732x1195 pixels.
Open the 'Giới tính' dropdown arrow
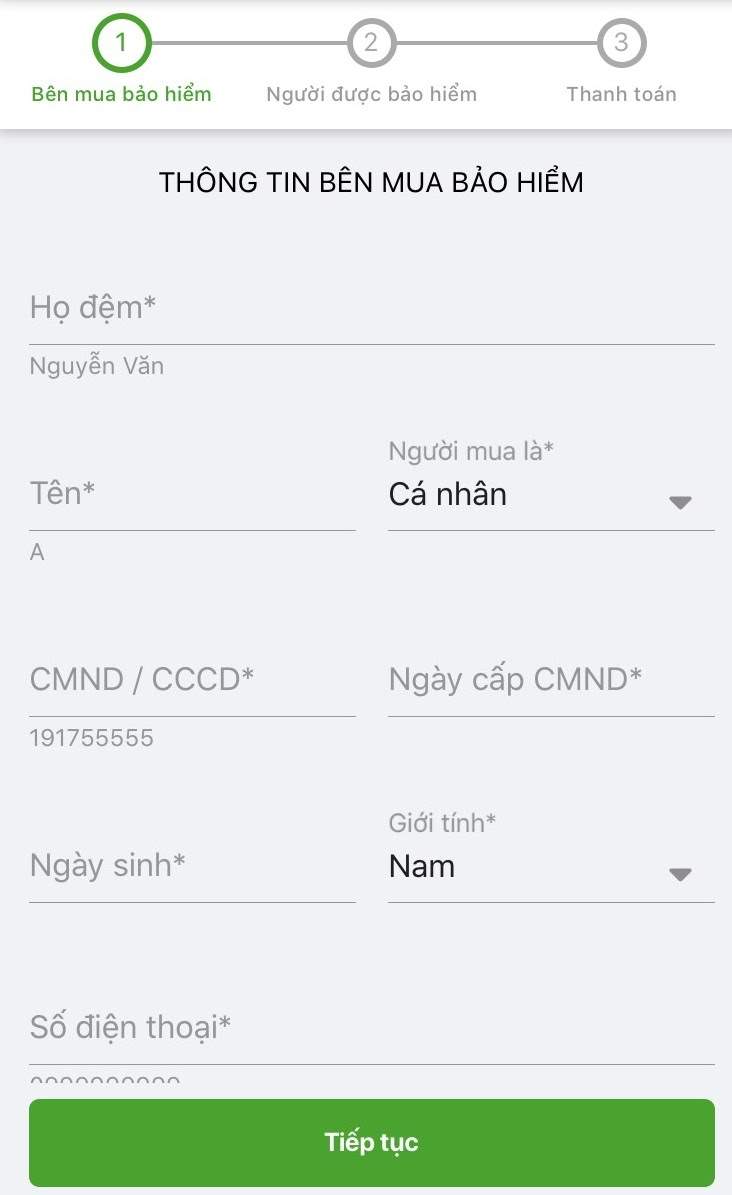tap(681, 874)
